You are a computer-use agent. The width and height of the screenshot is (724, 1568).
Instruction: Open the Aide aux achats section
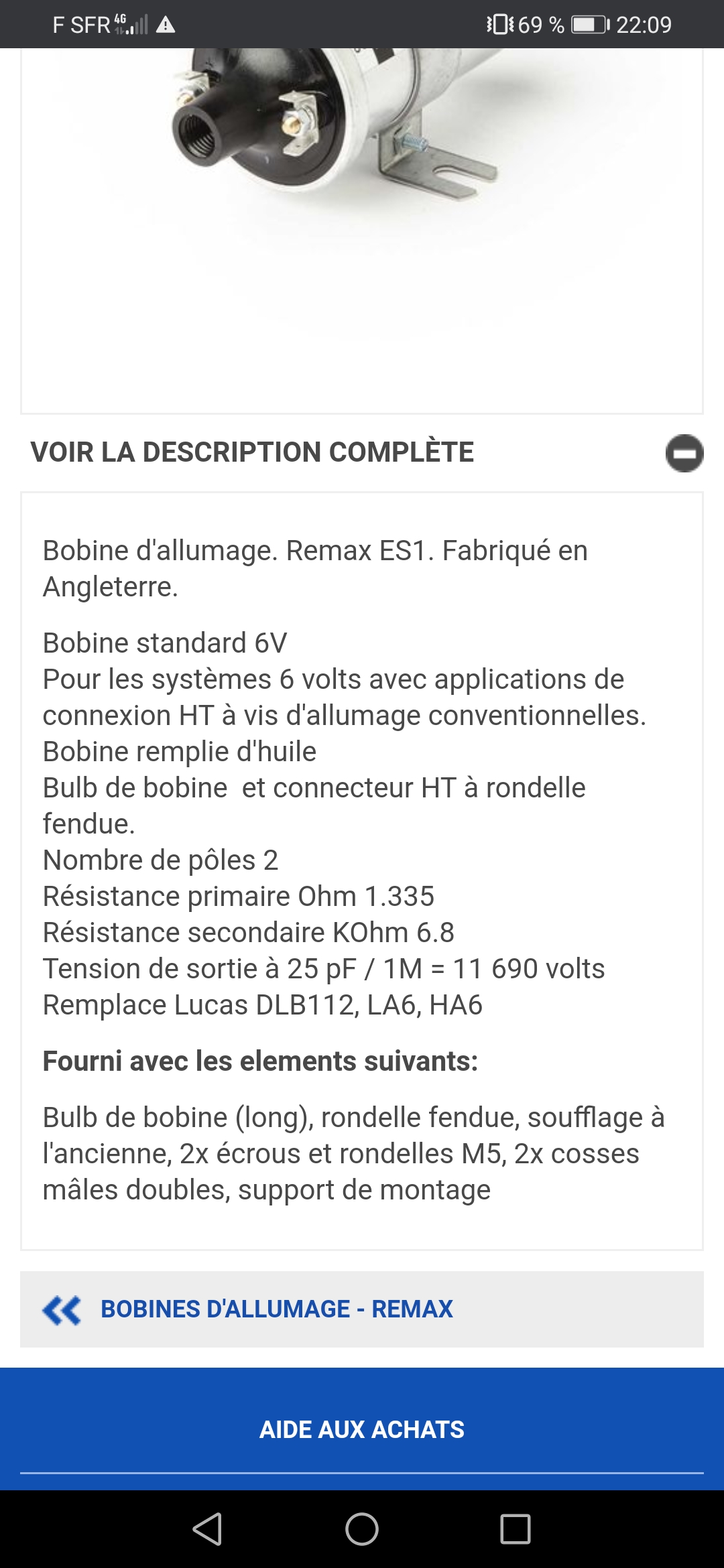point(362,1429)
